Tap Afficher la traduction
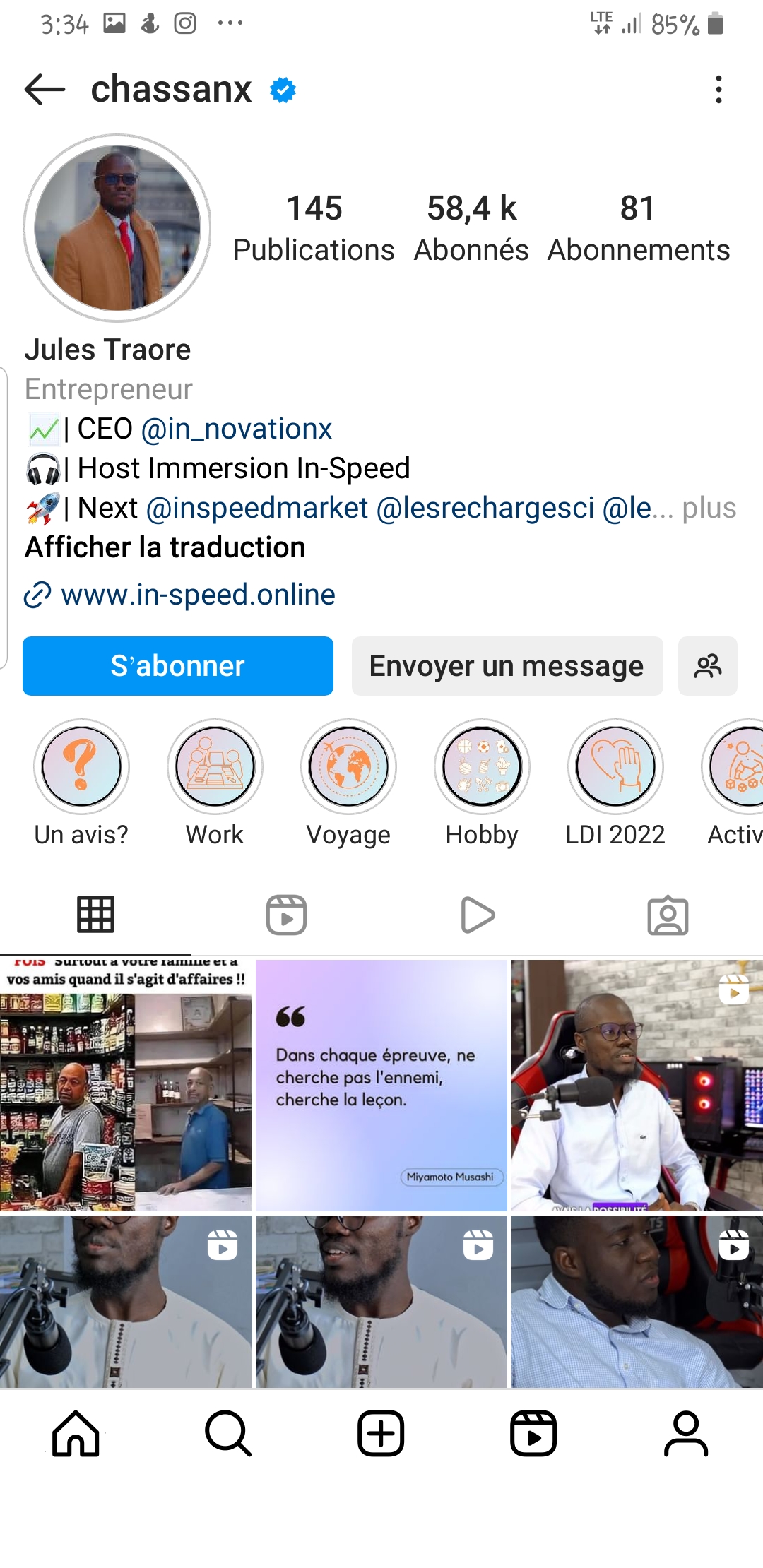Screen dimensions: 763x1568 165,547
